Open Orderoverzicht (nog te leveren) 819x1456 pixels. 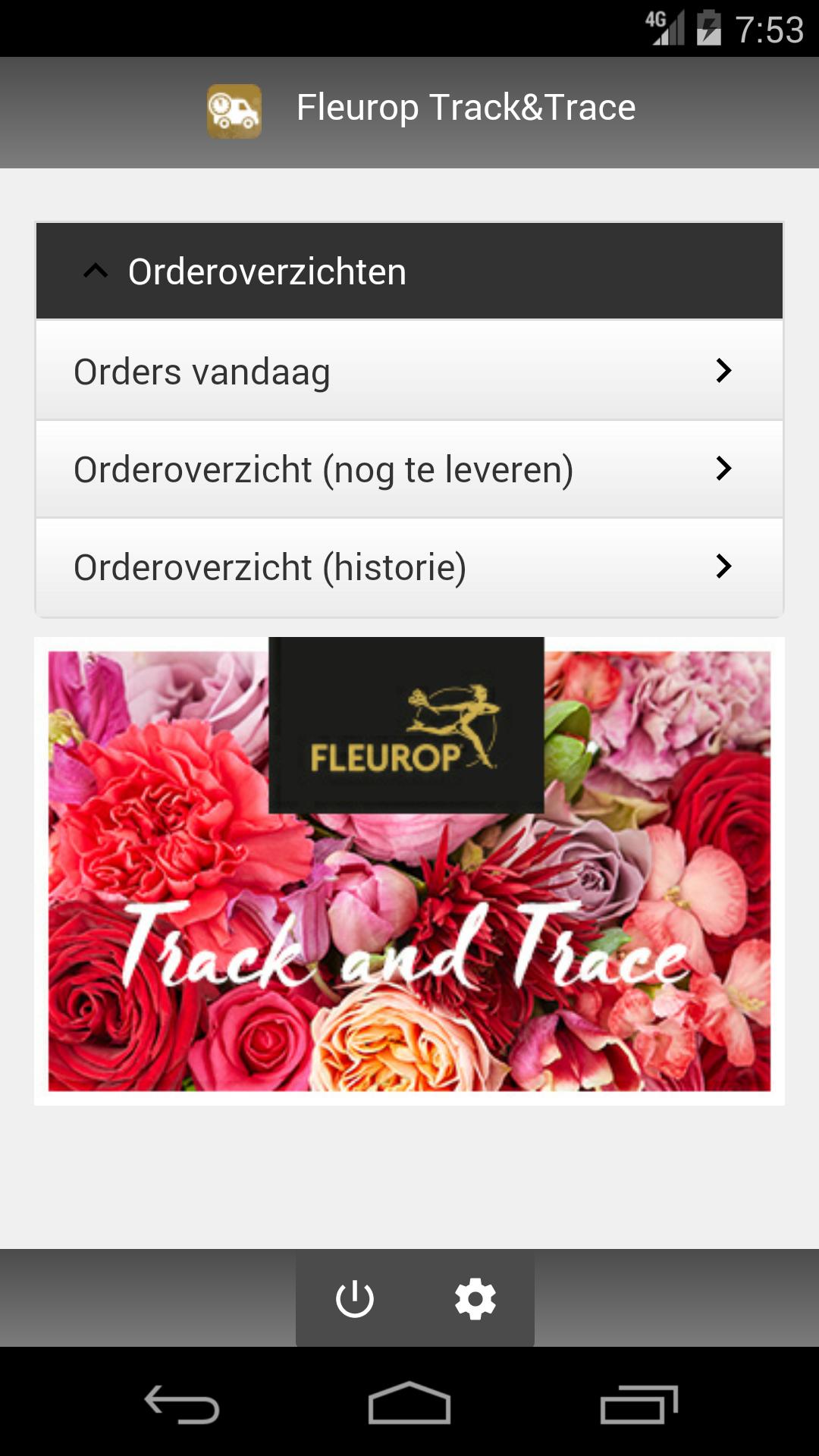pos(408,469)
